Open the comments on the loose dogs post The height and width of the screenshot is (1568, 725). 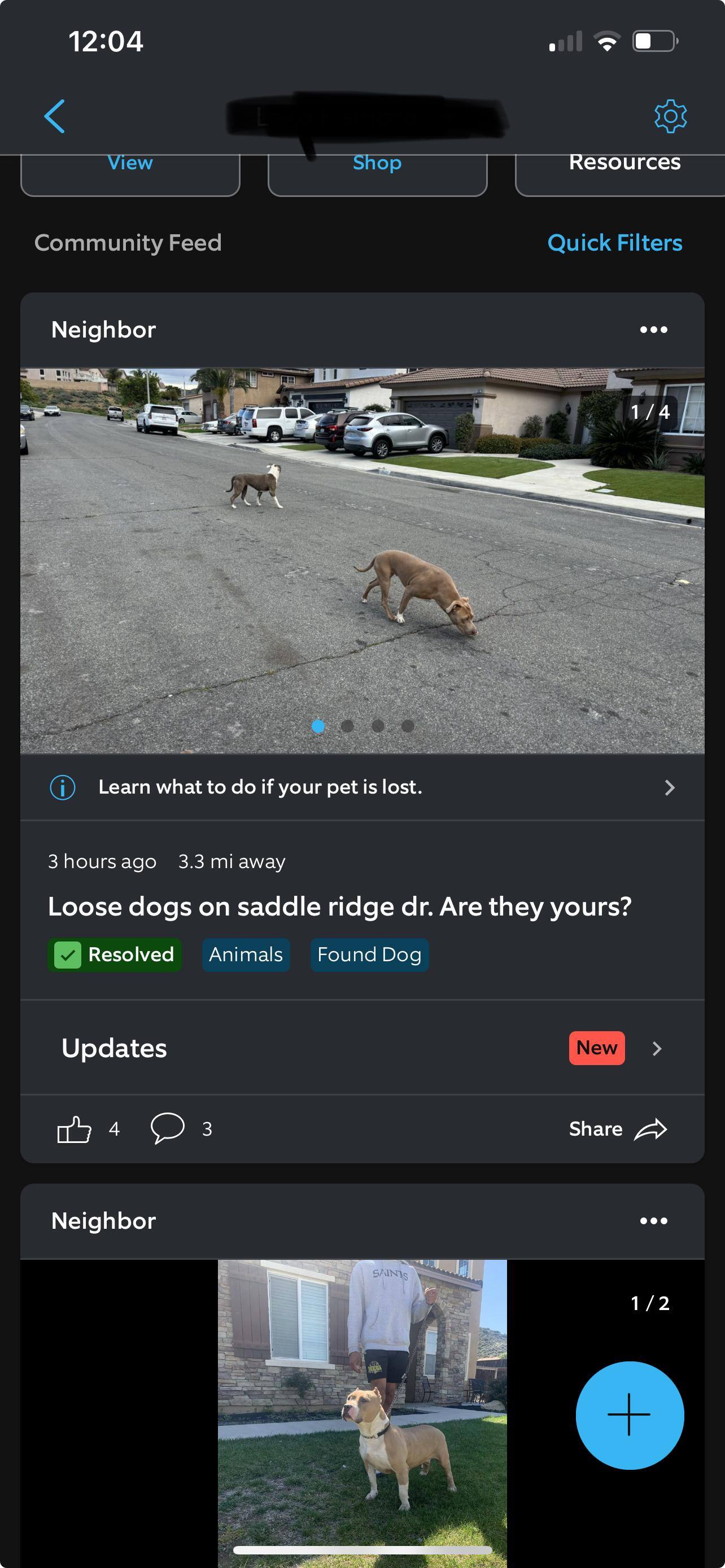tap(169, 1129)
